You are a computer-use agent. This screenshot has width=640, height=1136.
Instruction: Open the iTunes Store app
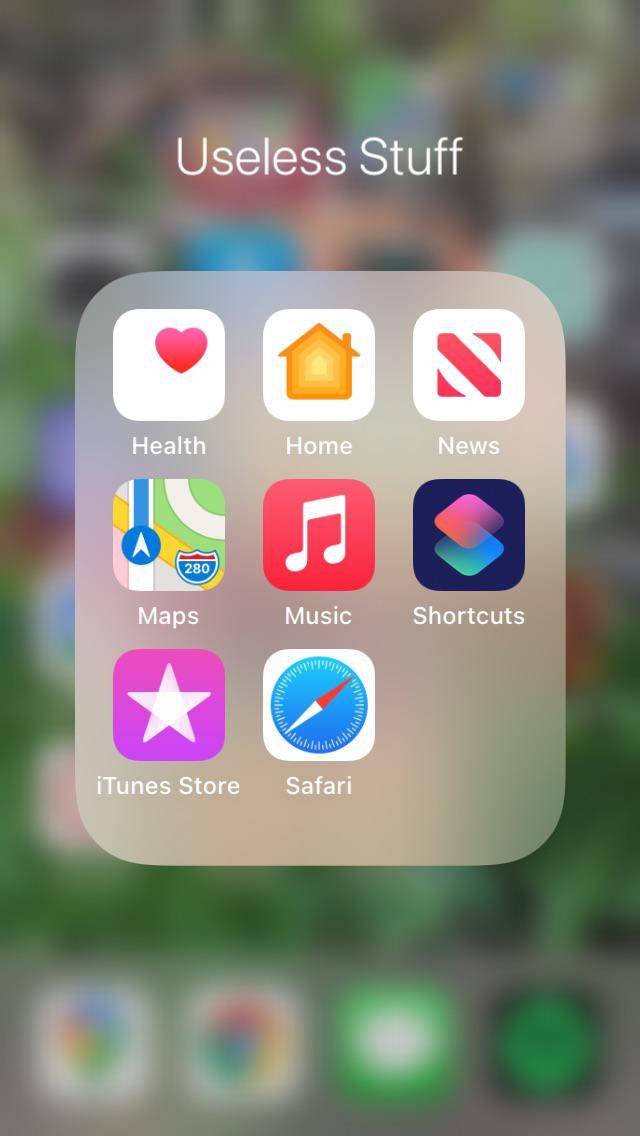tap(169, 705)
